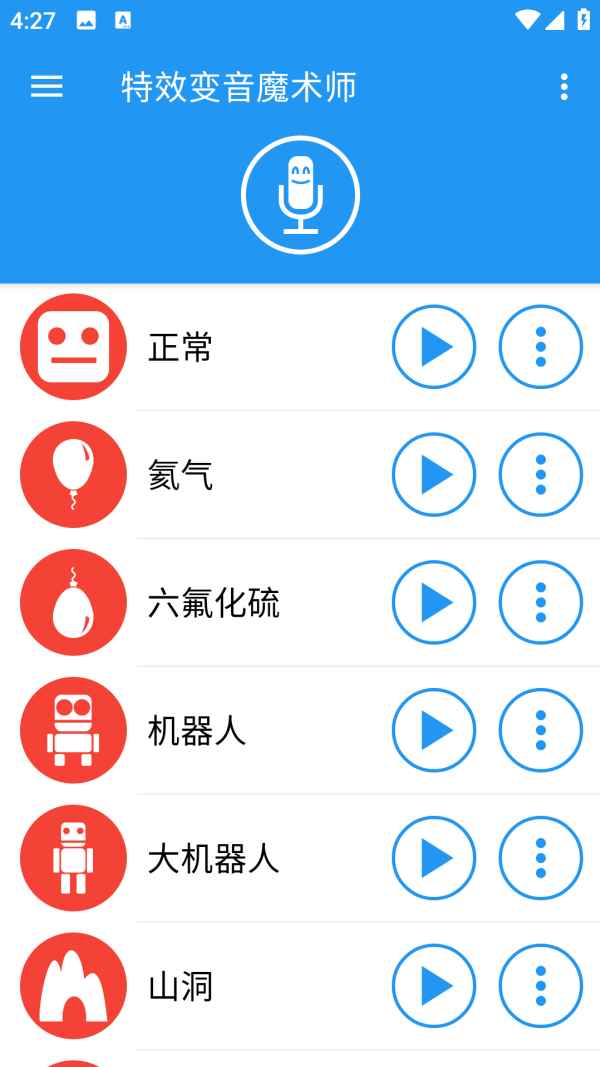Play the 正常 voice effect
The height and width of the screenshot is (1067, 600).
coord(434,347)
